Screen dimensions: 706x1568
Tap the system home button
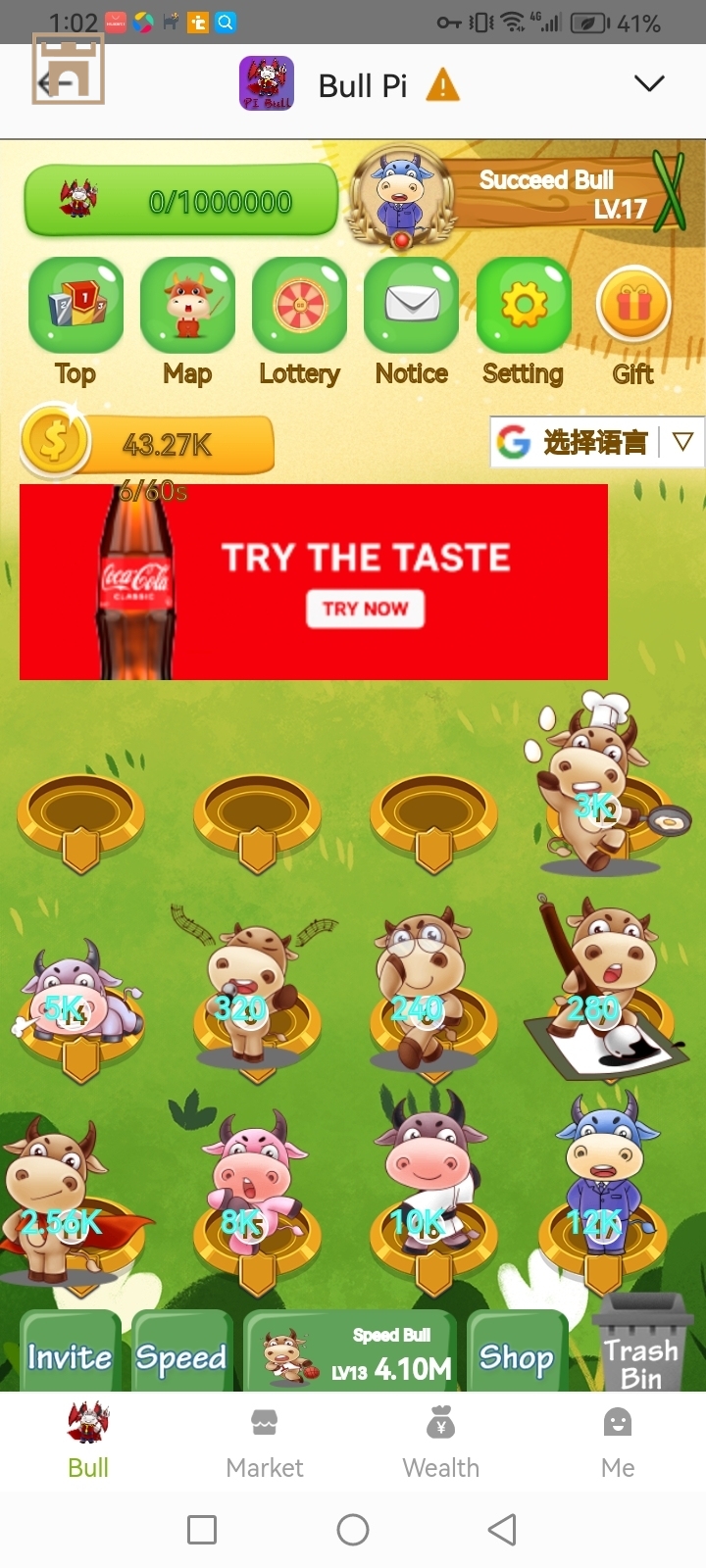pyautogui.click(x=353, y=1530)
